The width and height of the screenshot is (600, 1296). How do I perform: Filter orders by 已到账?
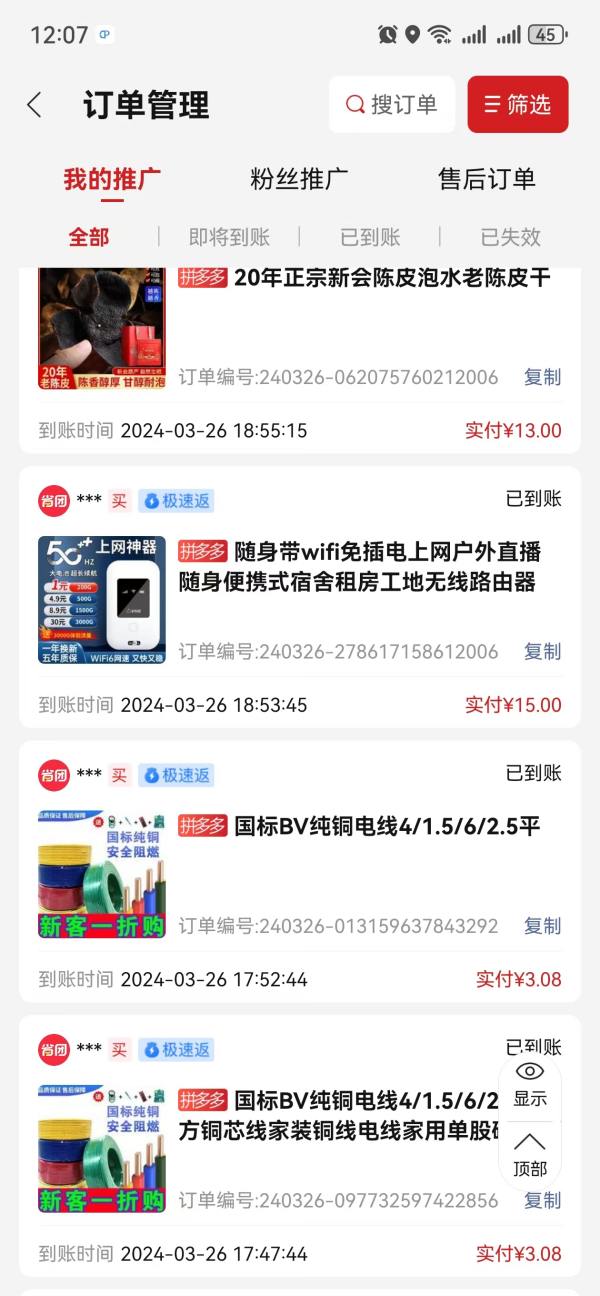coord(370,237)
